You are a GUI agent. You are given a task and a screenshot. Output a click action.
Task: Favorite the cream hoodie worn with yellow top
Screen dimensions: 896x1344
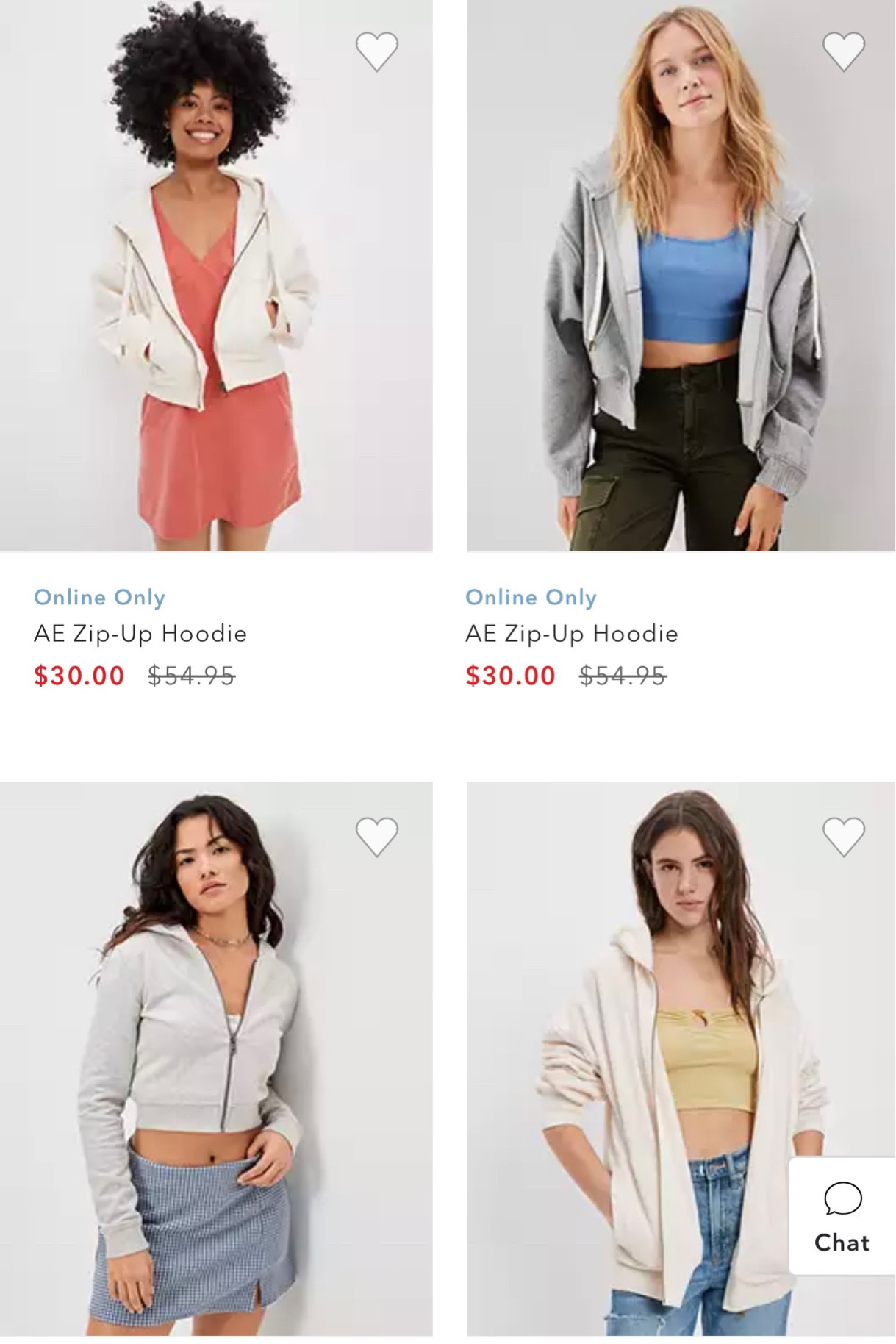pyautogui.click(x=843, y=837)
